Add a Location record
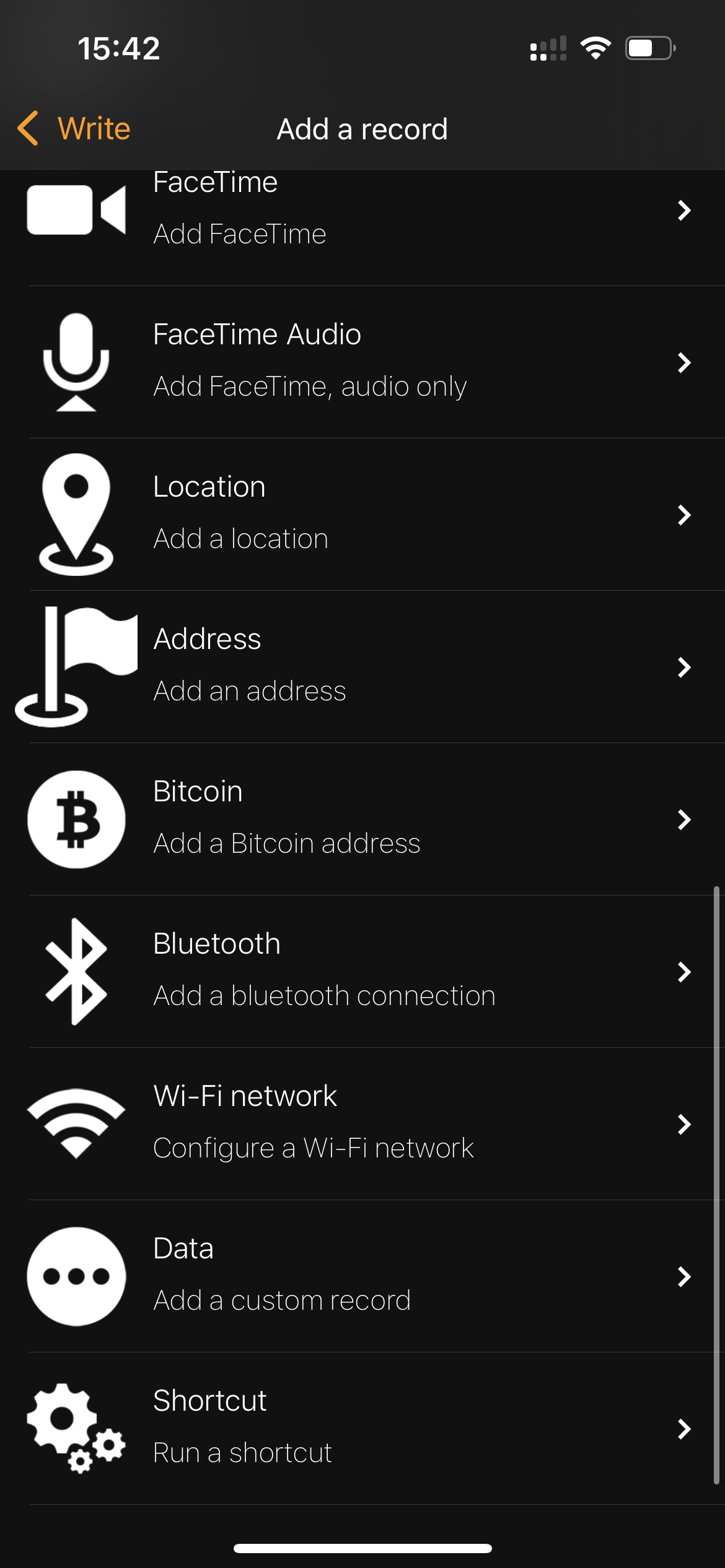The height and width of the screenshot is (1568, 725). click(x=362, y=514)
